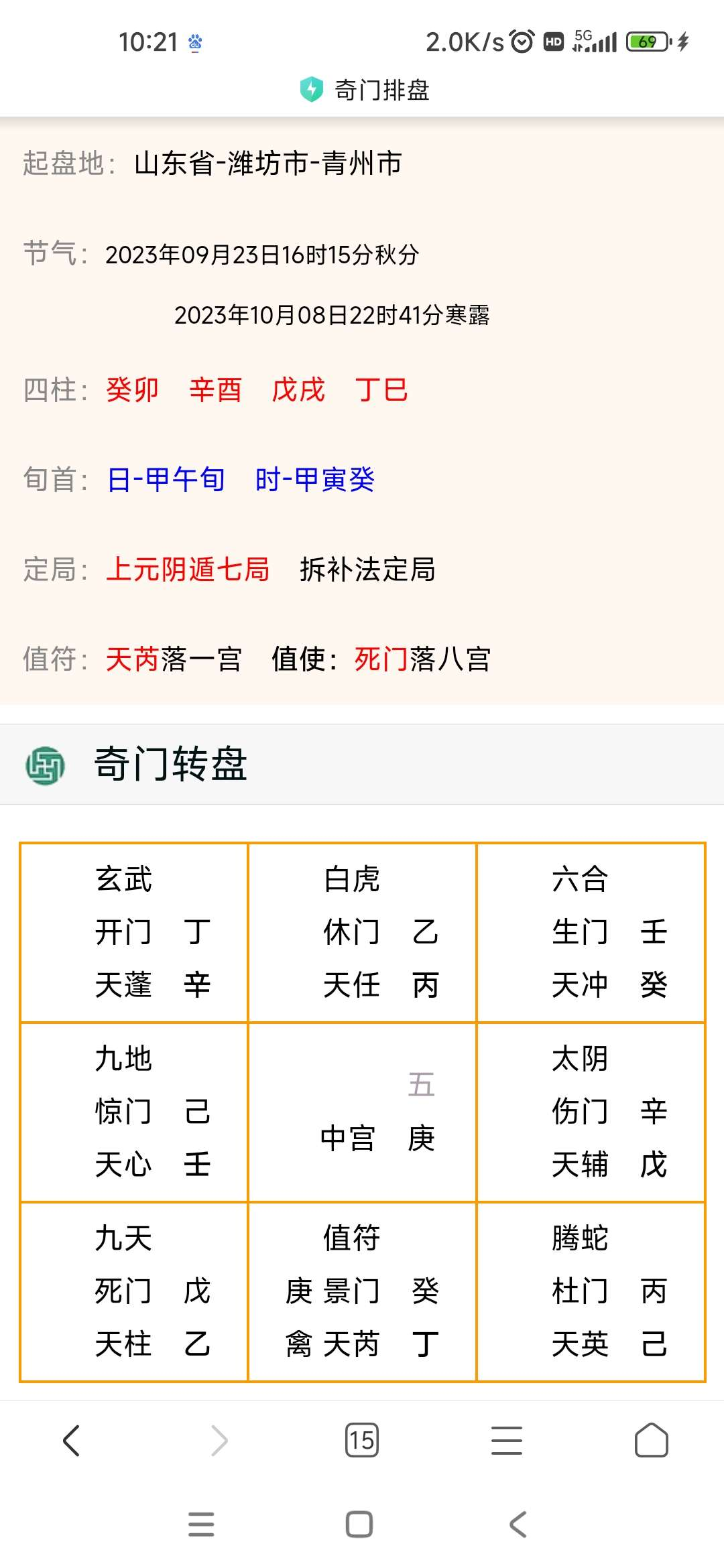
Task: Go back to the previous web page
Action: point(71,1441)
